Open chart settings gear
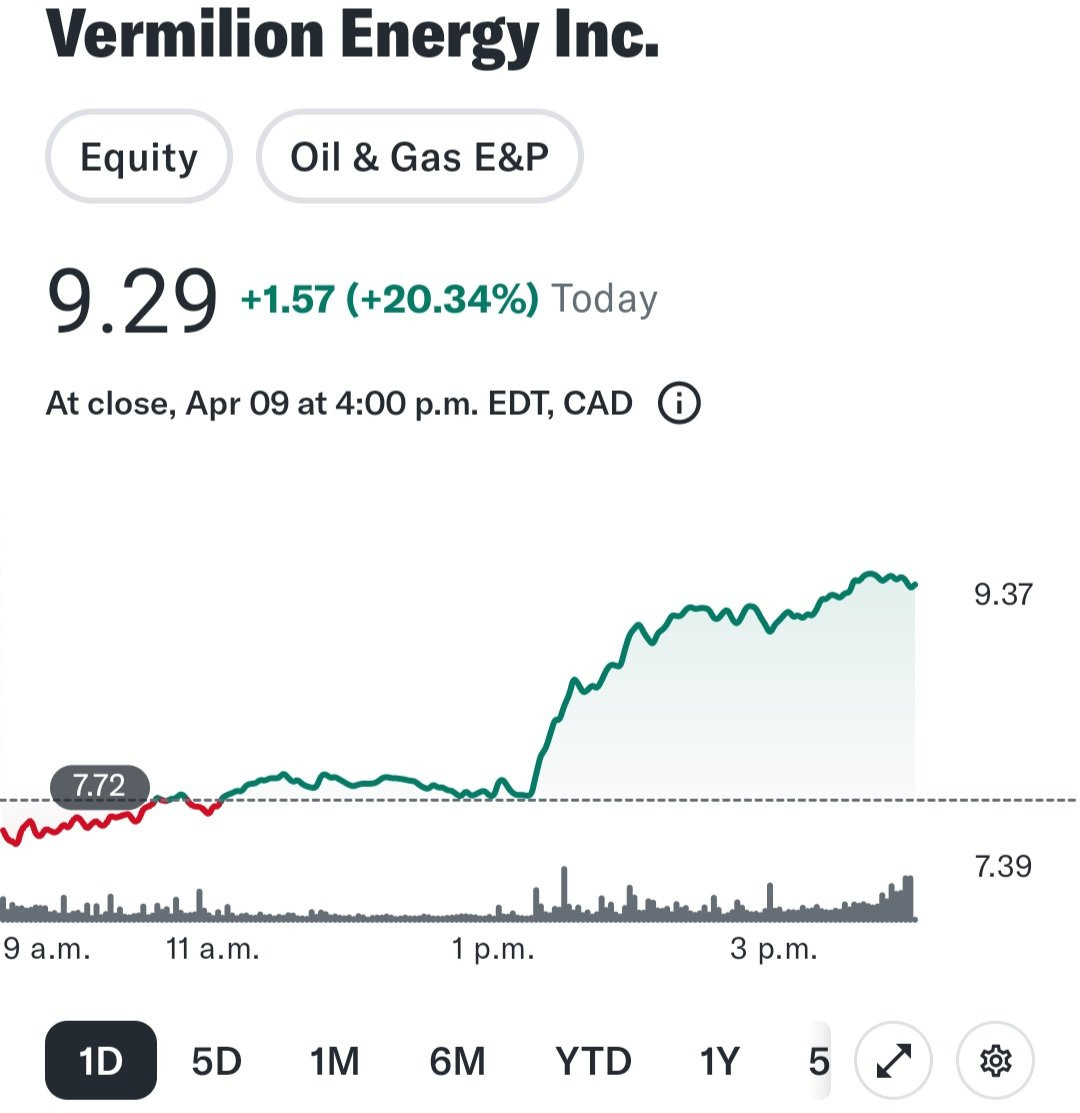Screen dimensions: 1080x1113 [995, 1060]
